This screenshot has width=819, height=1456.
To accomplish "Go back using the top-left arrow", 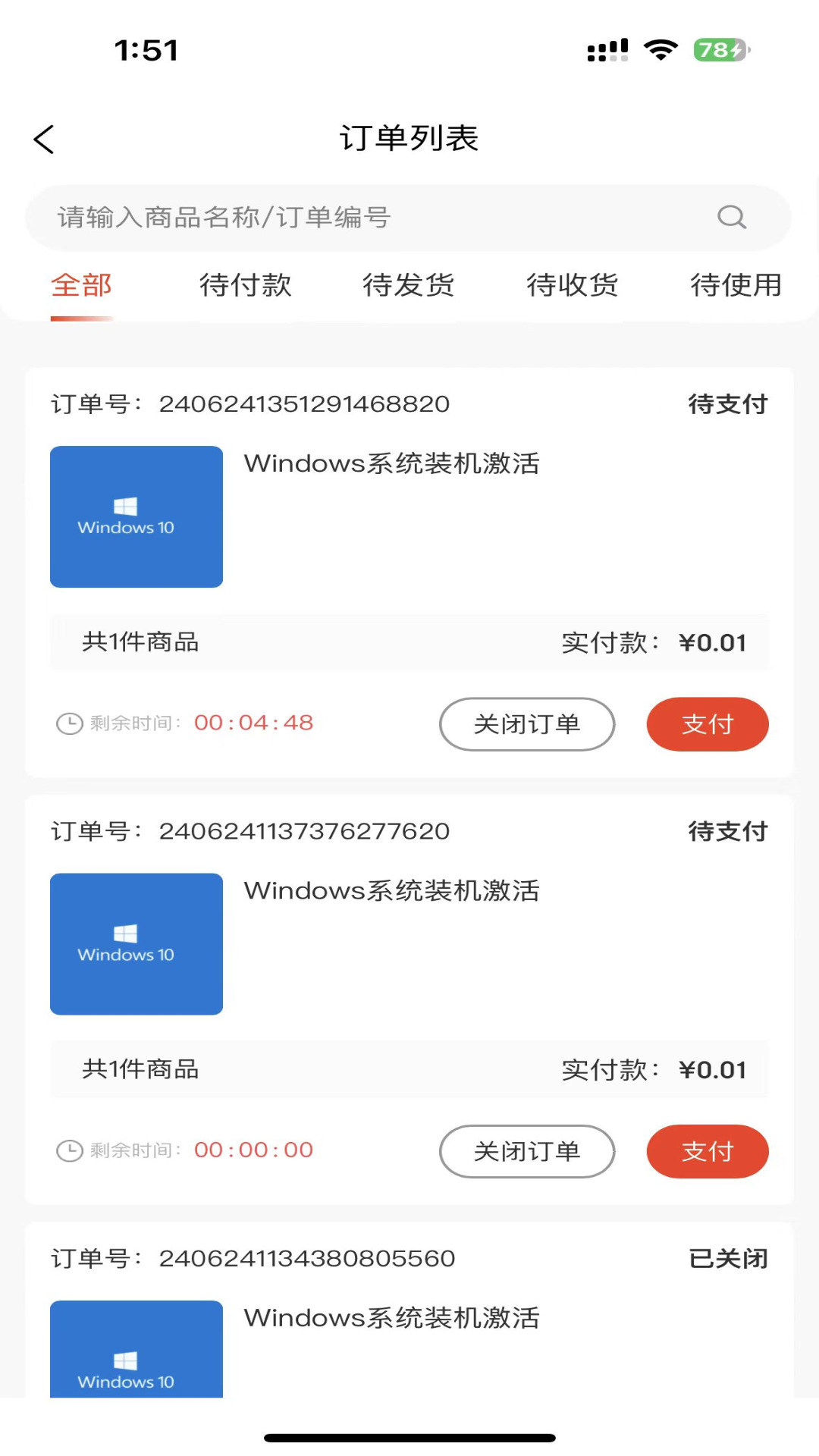I will 44,140.
